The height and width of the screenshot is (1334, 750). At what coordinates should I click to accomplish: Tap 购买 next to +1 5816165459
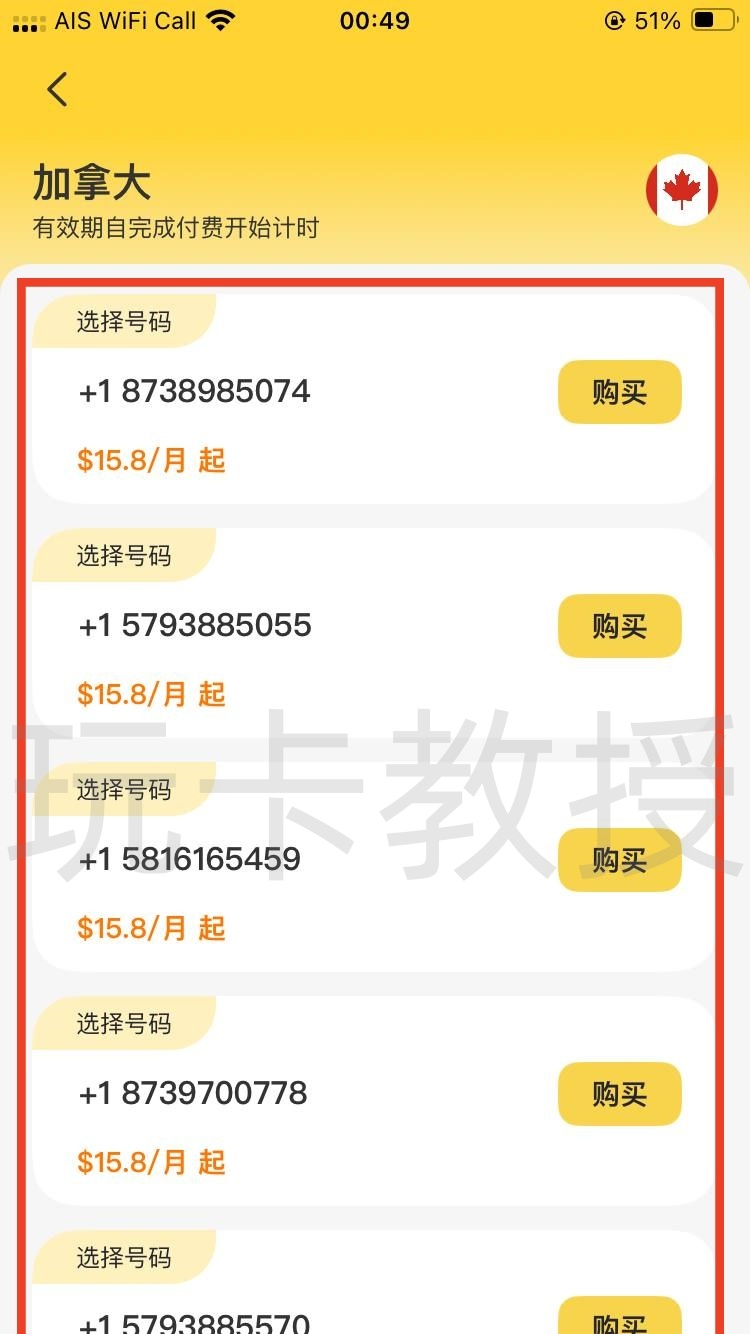click(x=619, y=860)
